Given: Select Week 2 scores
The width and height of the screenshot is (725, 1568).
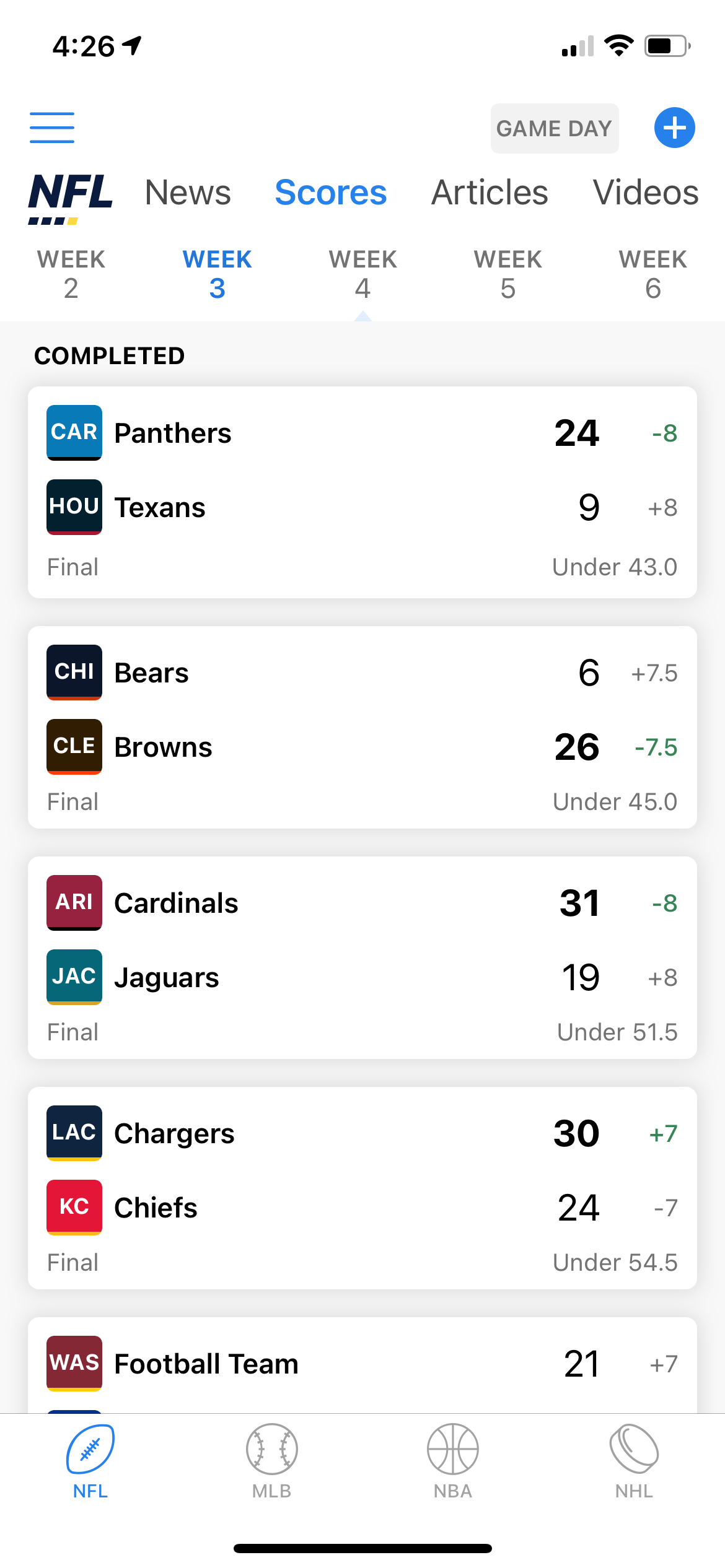Looking at the screenshot, I should point(71,274).
